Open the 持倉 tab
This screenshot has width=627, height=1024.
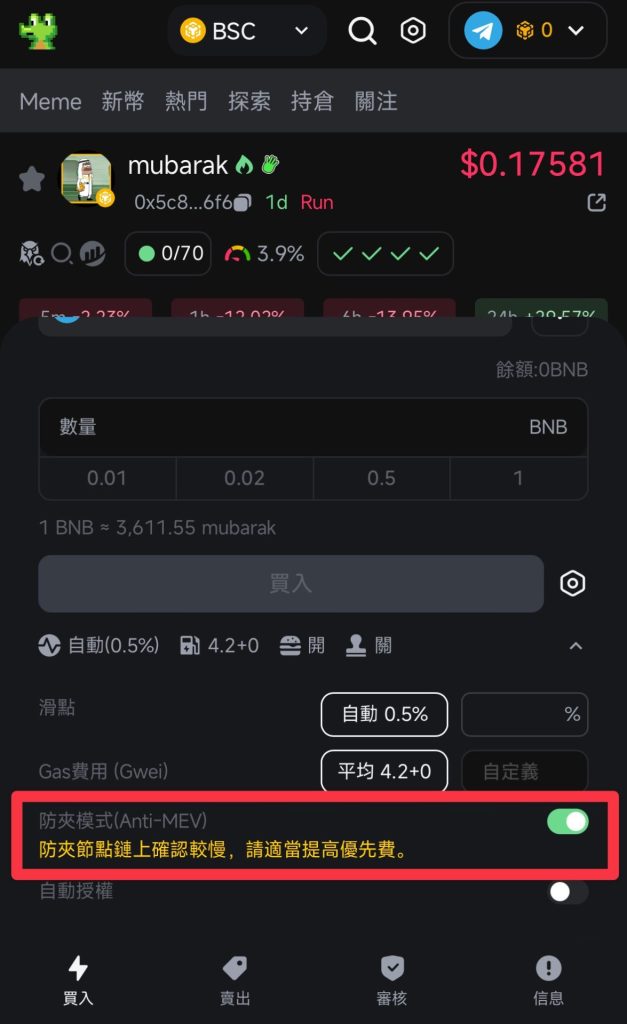tap(312, 101)
